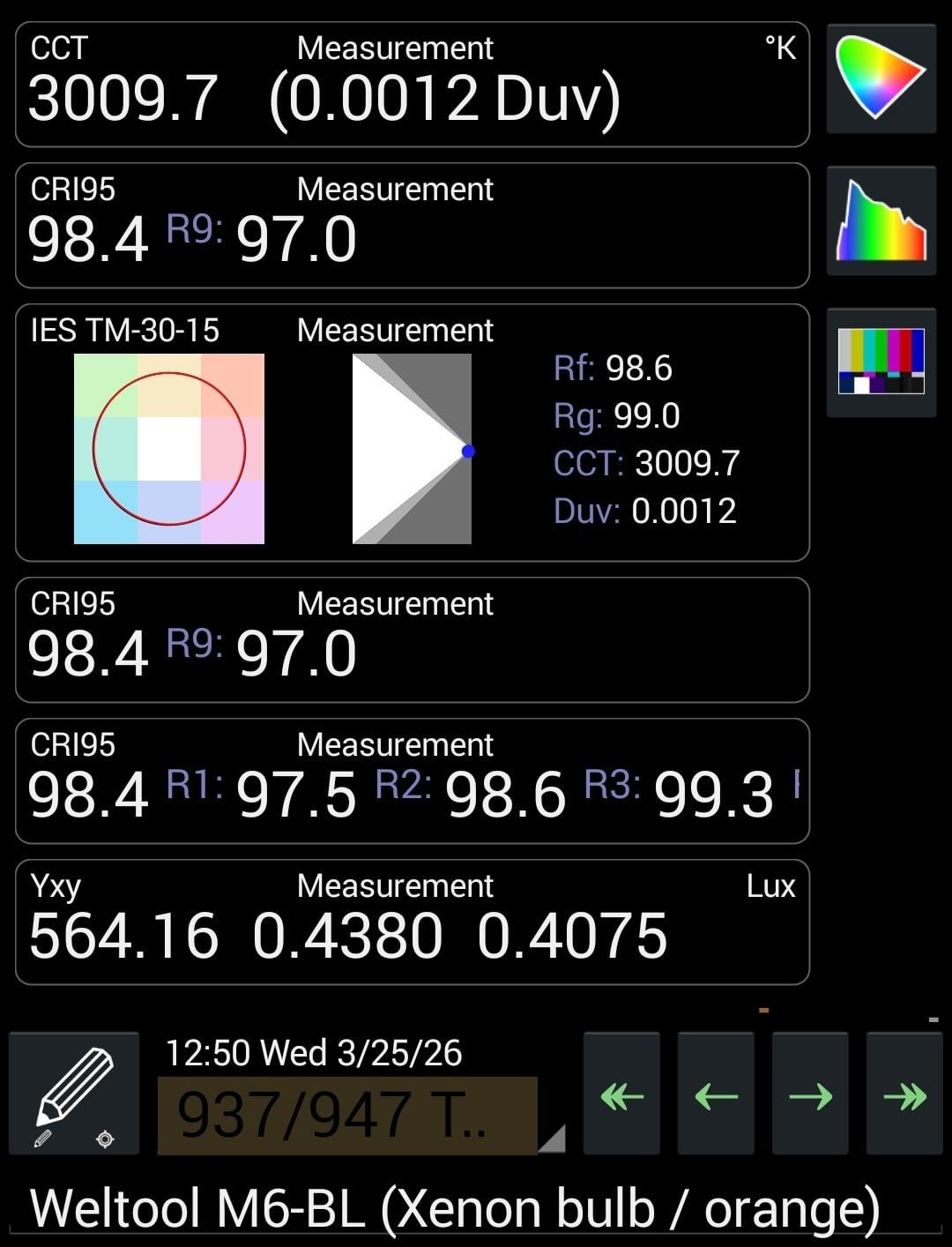
Task: Open the IES TM-30-15 card
Action: tap(412, 432)
